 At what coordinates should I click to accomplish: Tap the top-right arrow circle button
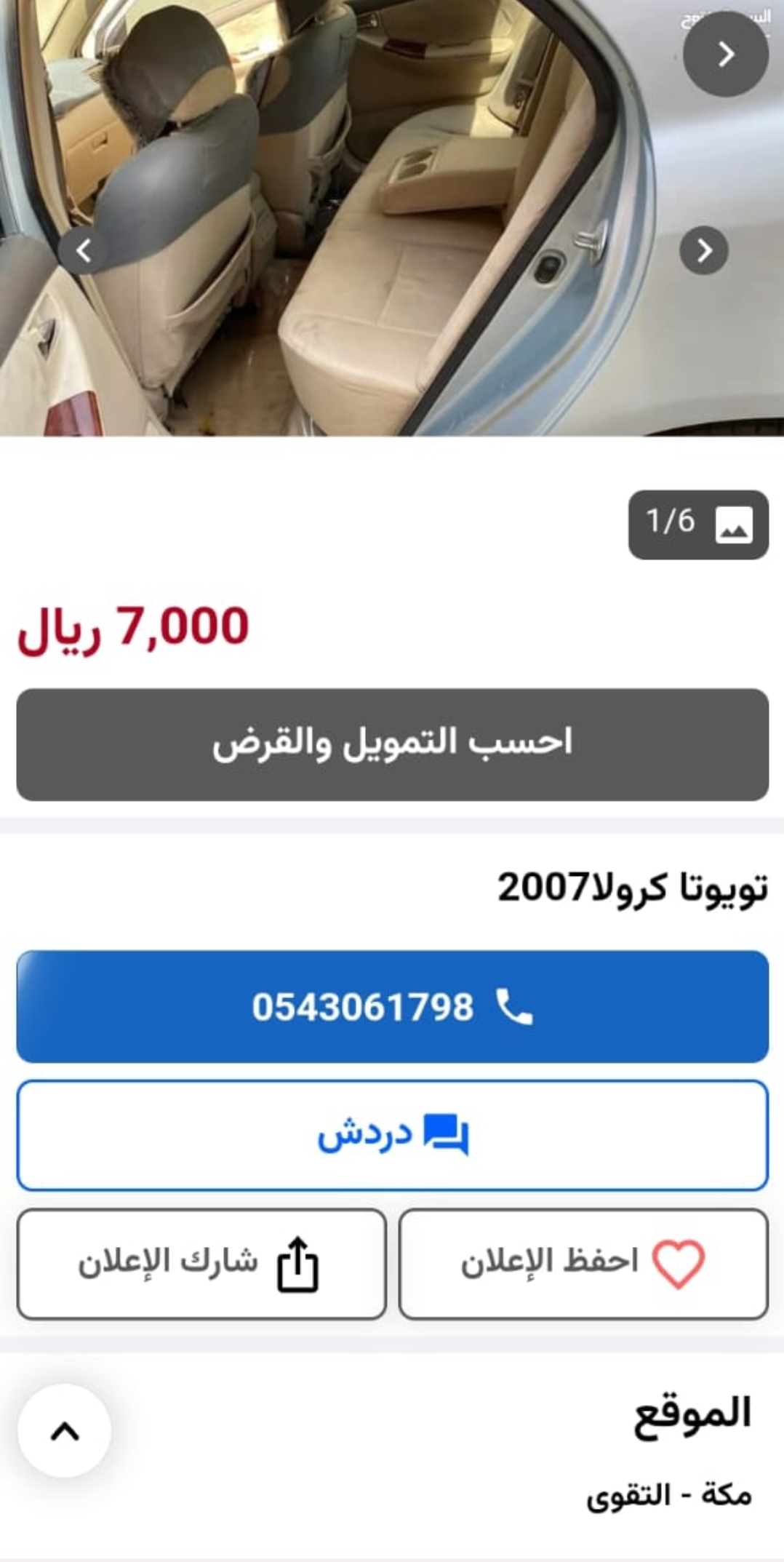coord(725,54)
